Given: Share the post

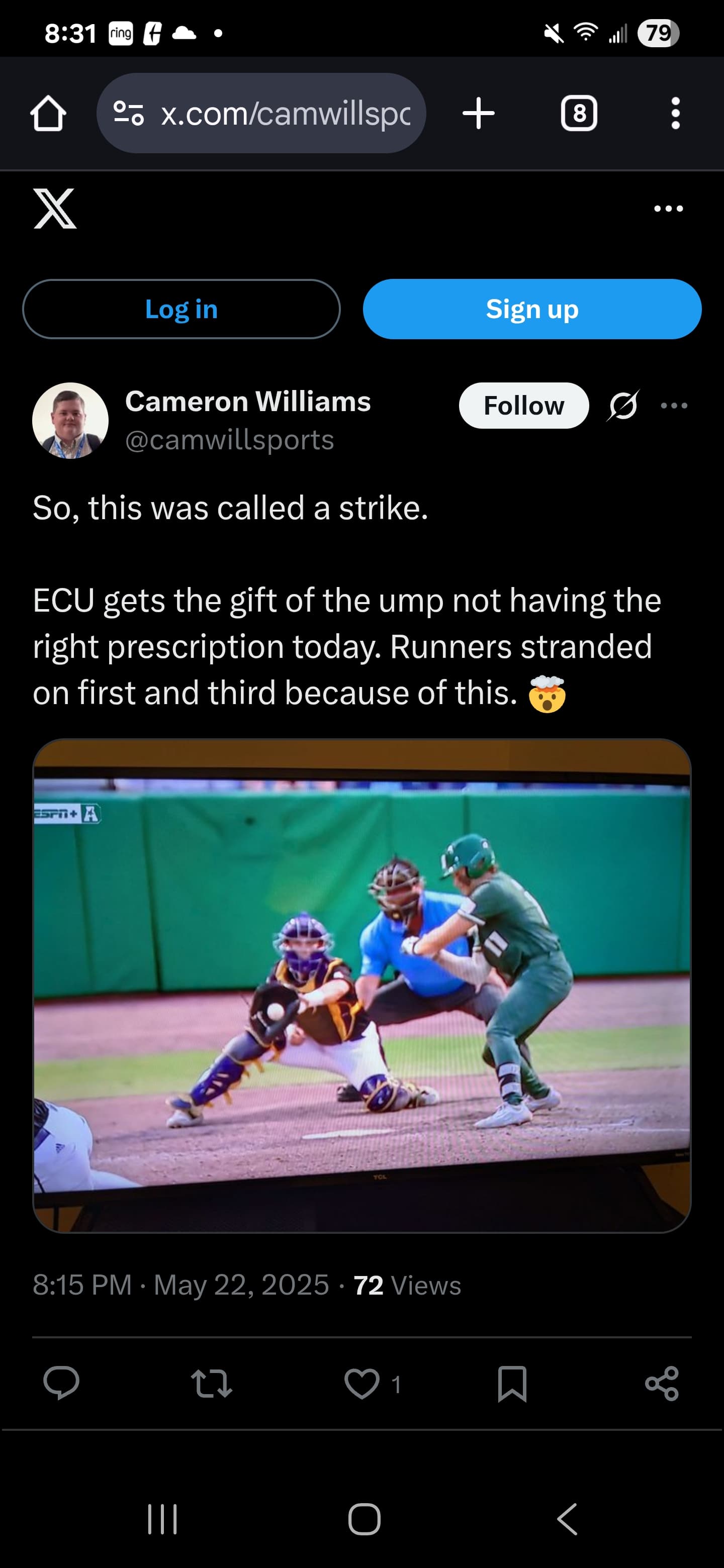Looking at the screenshot, I should tap(662, 1384).
